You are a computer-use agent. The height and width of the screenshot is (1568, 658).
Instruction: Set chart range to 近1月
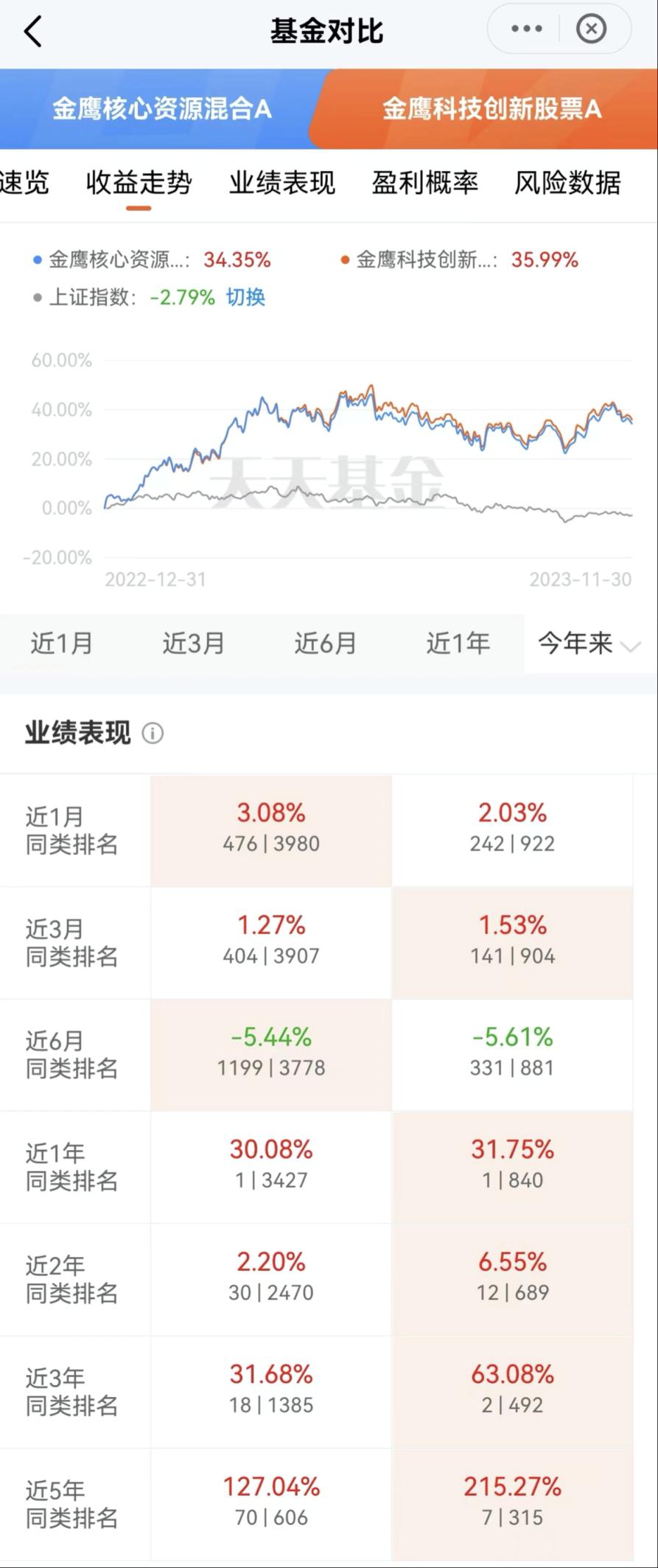pyautogui.click(x=61, y=644)
